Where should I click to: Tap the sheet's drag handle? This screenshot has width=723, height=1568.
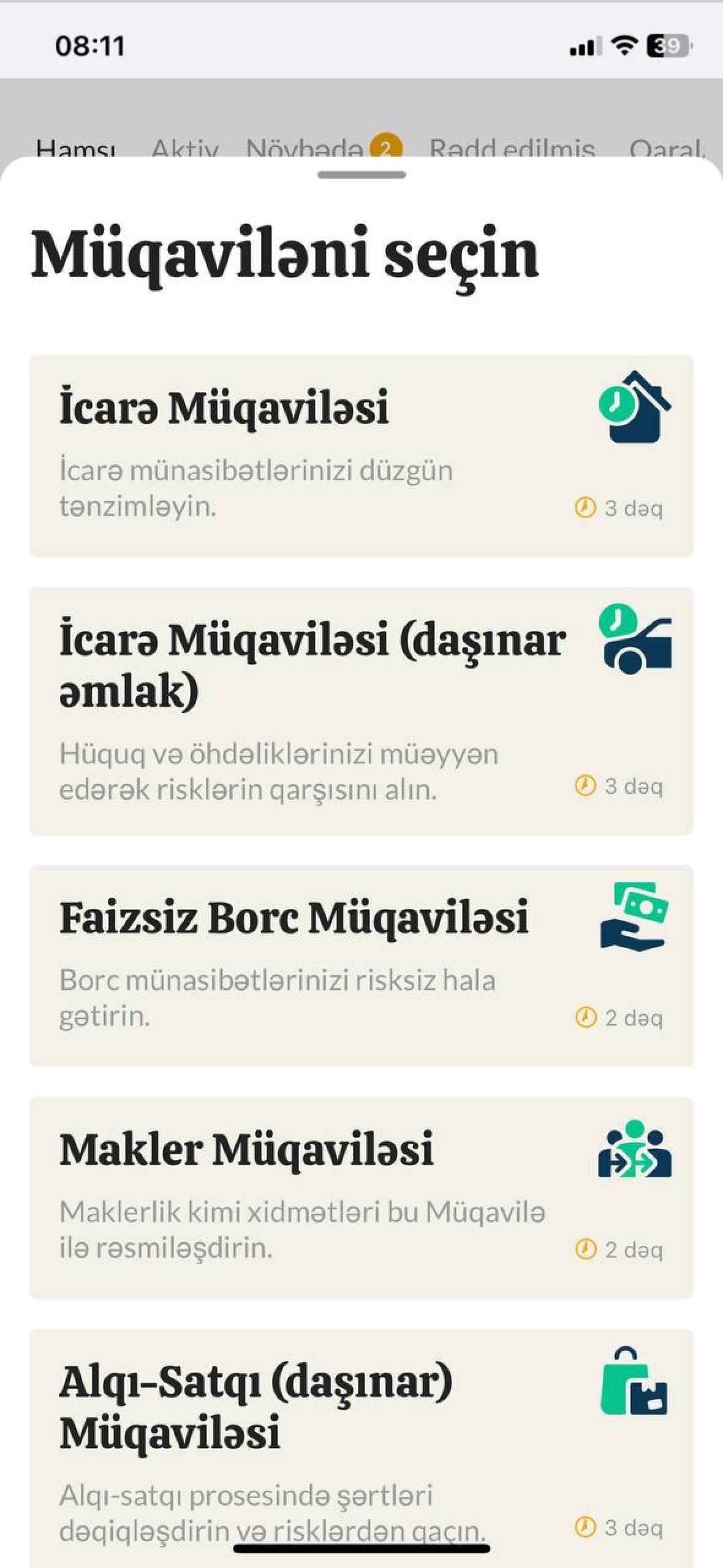(362, 175)
